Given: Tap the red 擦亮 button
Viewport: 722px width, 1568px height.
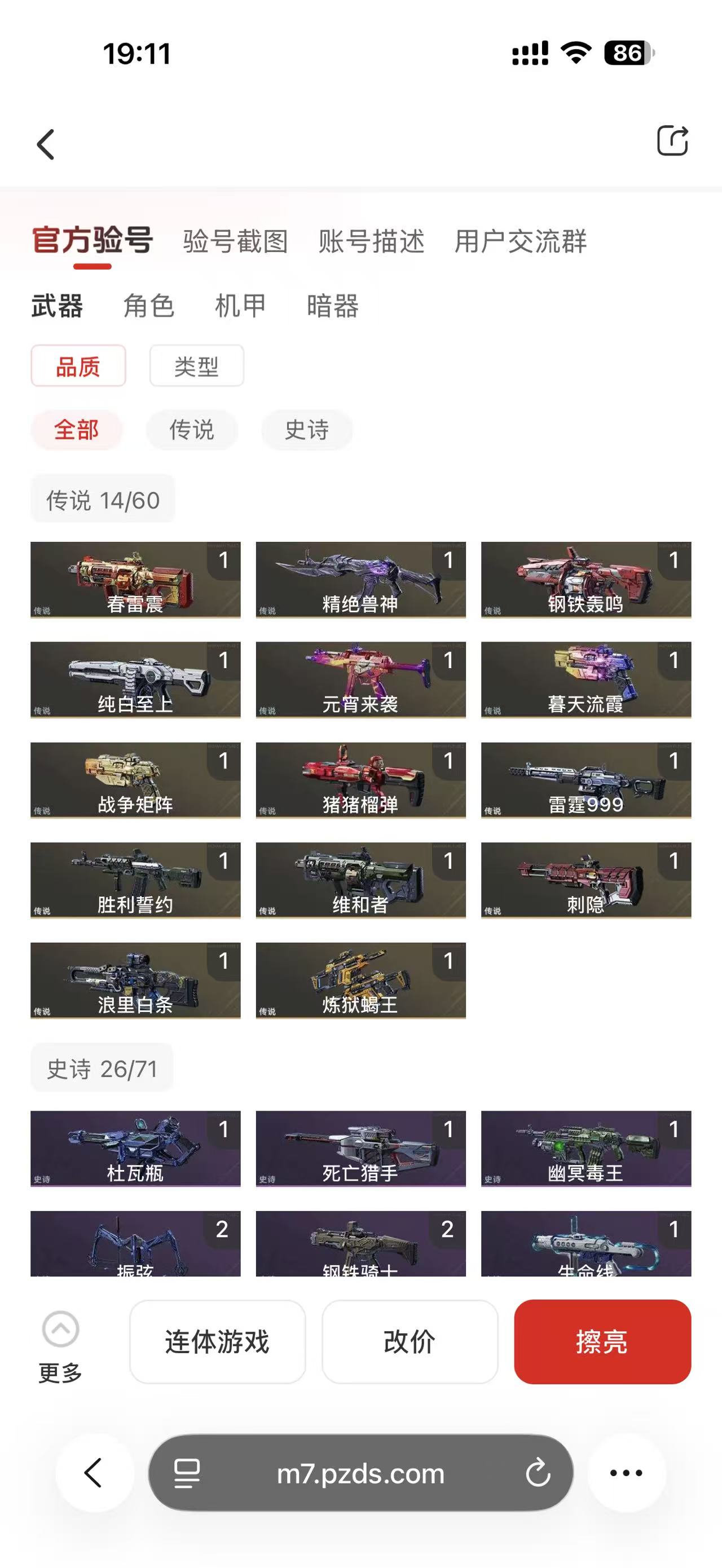Looking at the screenshot, I should (x=602, y=1341).
